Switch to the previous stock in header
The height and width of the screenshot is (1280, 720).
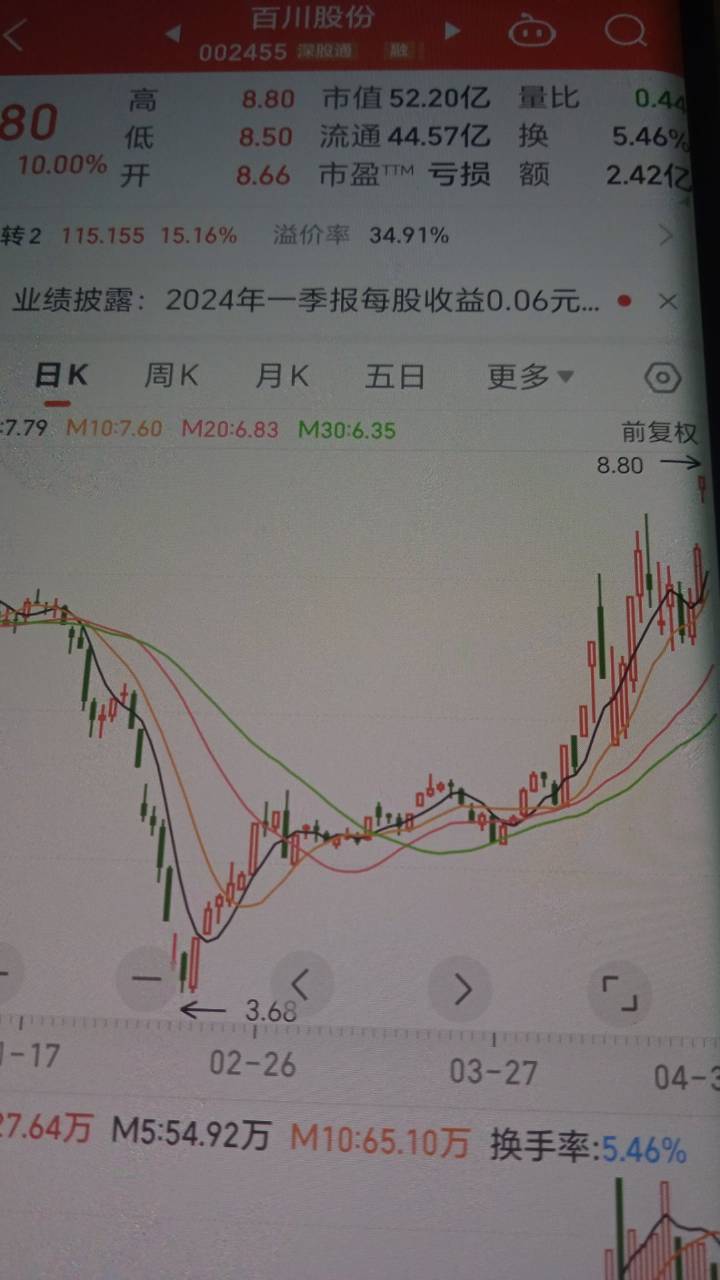coord(173,33)
